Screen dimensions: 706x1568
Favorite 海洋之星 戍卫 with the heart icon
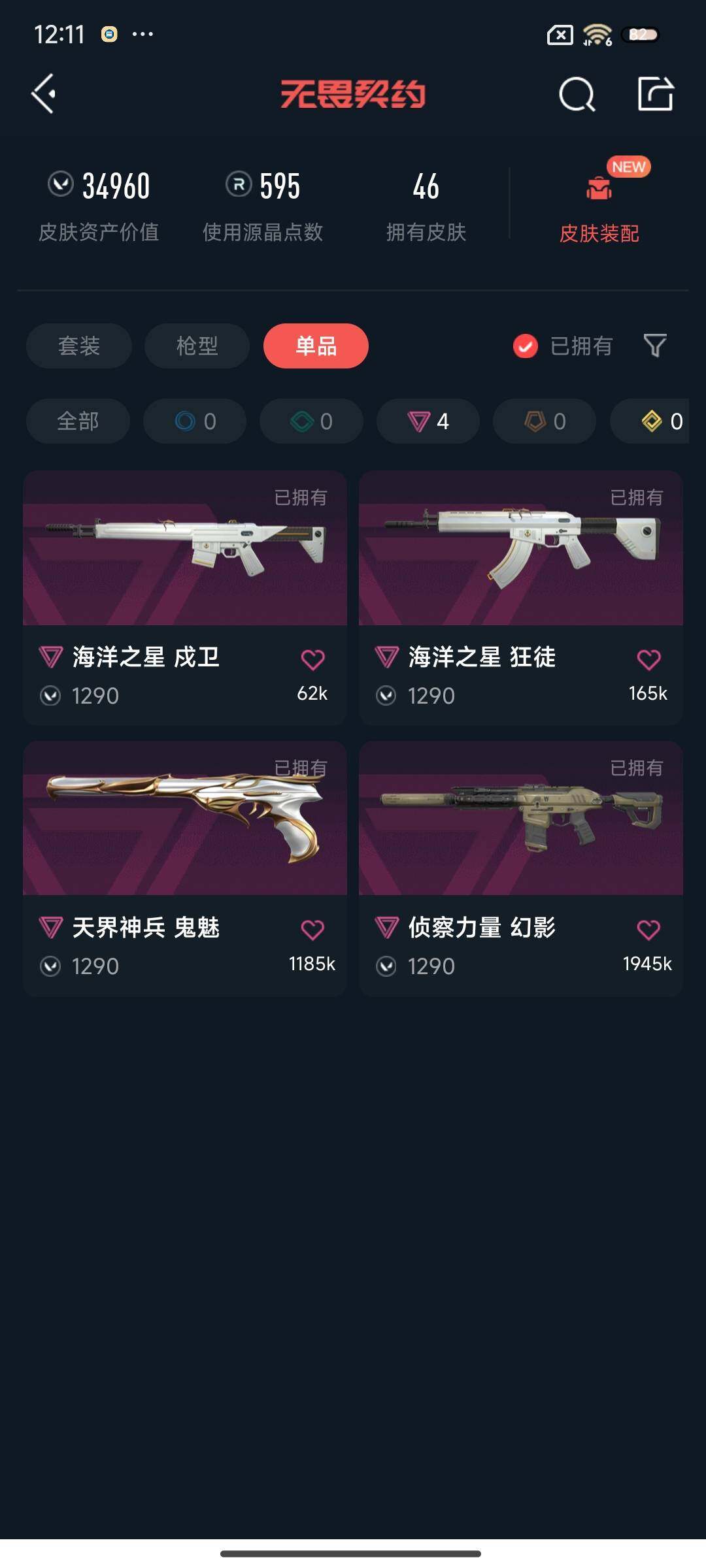tap(314, 660)
